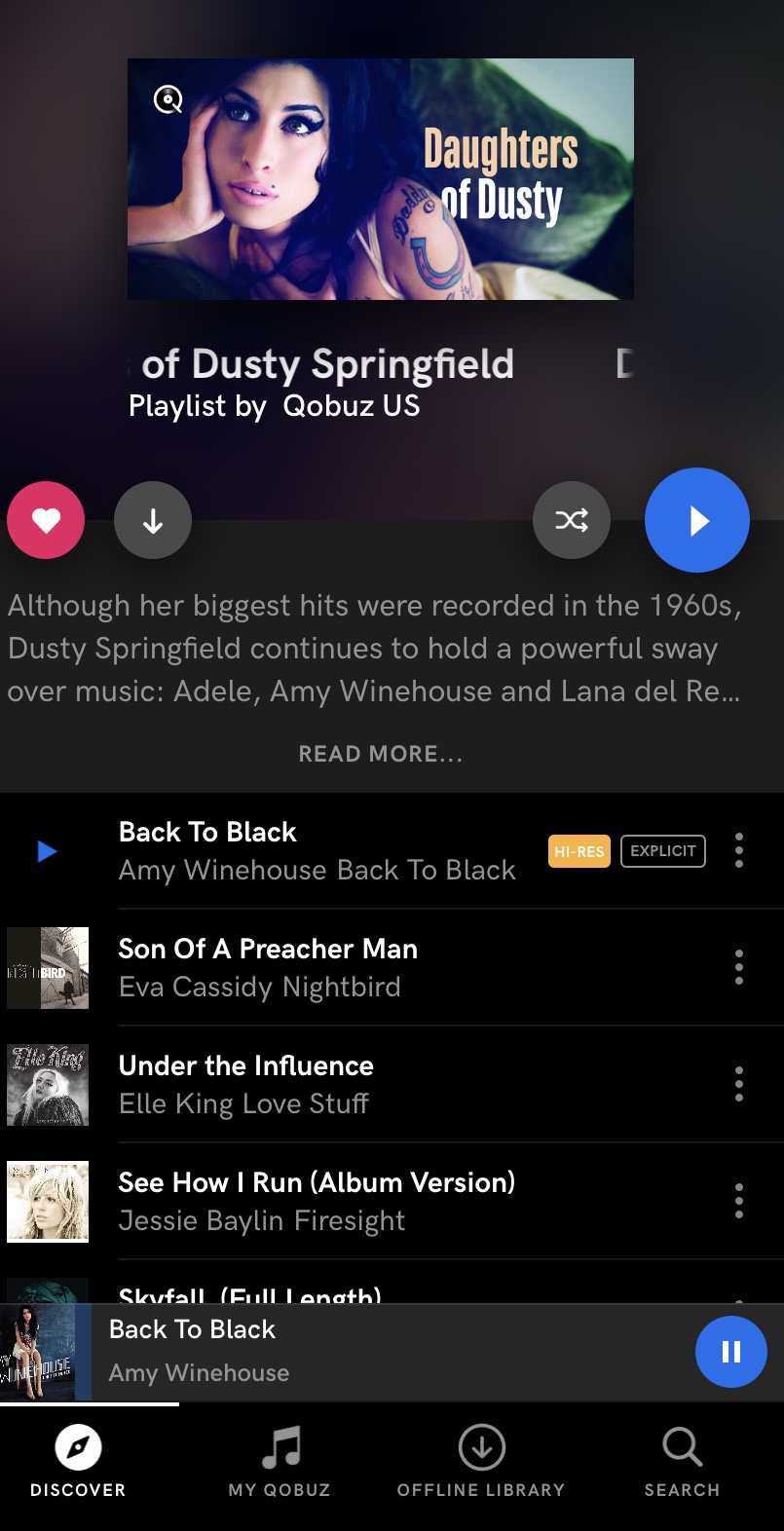Favorite this playlist with the heart button
The height and width of the screenshot is (1531, 784).
[x=46, y=521]
